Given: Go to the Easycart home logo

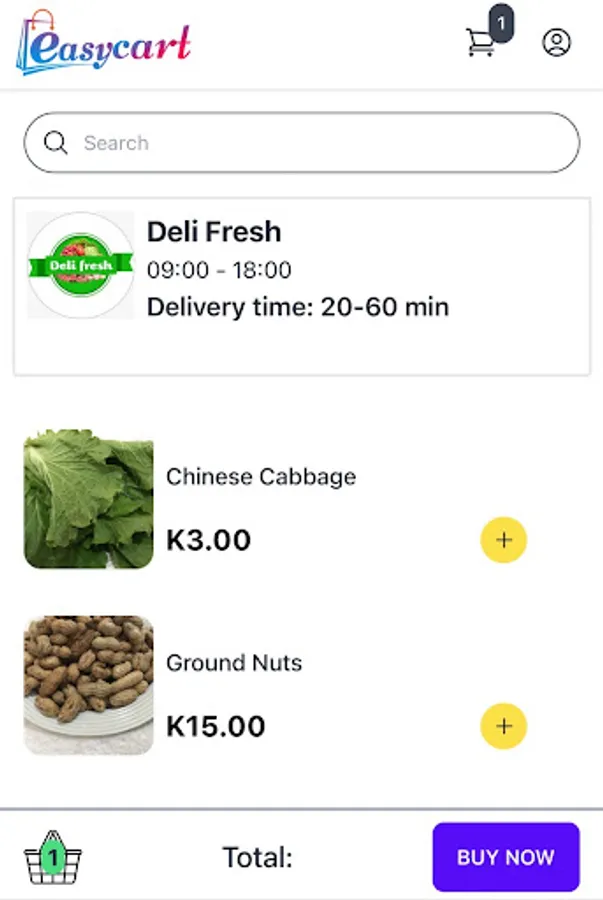Looking at the screenshot, I should click(103, 42).
